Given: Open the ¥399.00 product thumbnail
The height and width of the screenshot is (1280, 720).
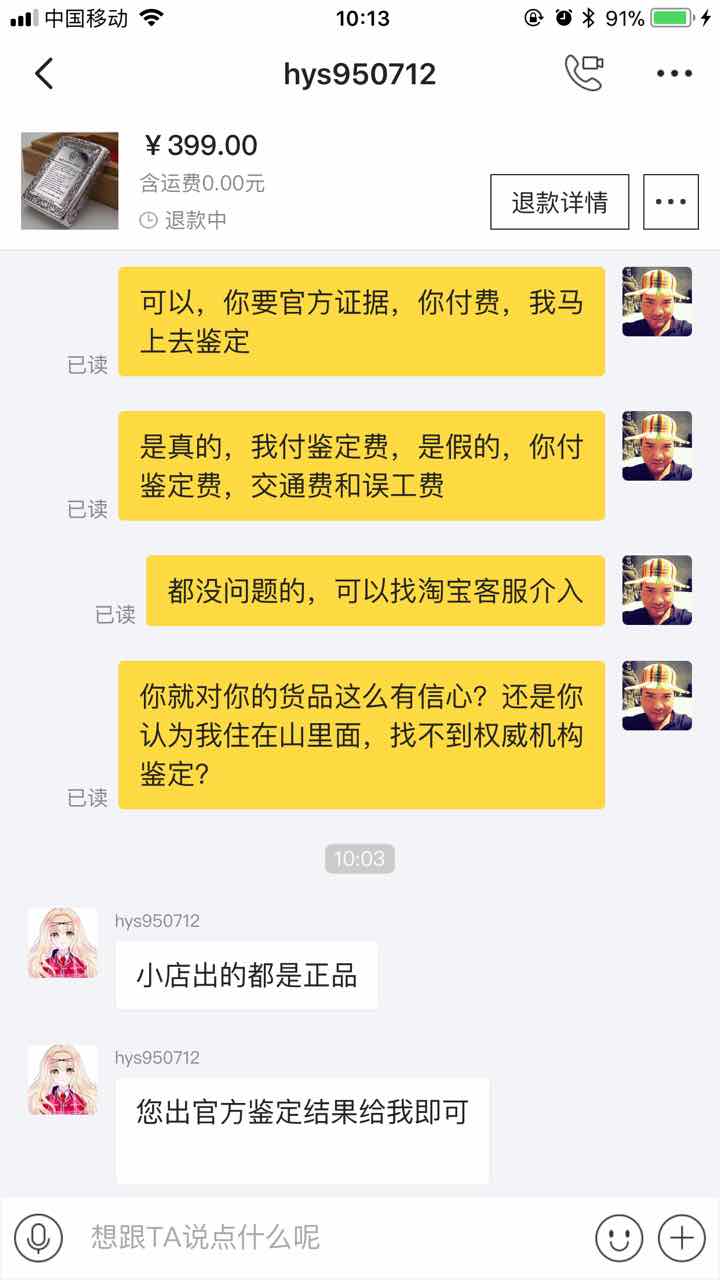Looking at the screenshot, I should (70, 181).
